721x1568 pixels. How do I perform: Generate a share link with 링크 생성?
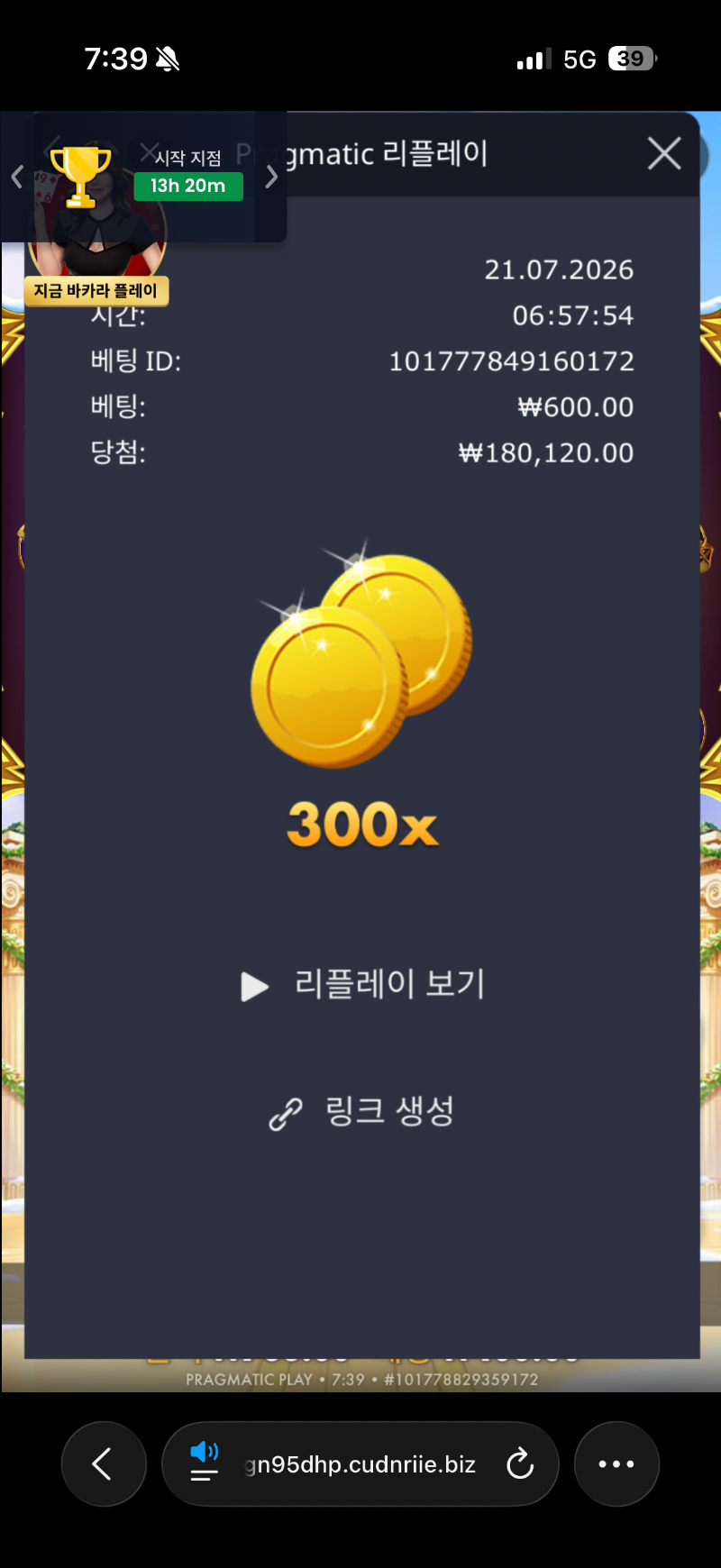coord(362,1111)
